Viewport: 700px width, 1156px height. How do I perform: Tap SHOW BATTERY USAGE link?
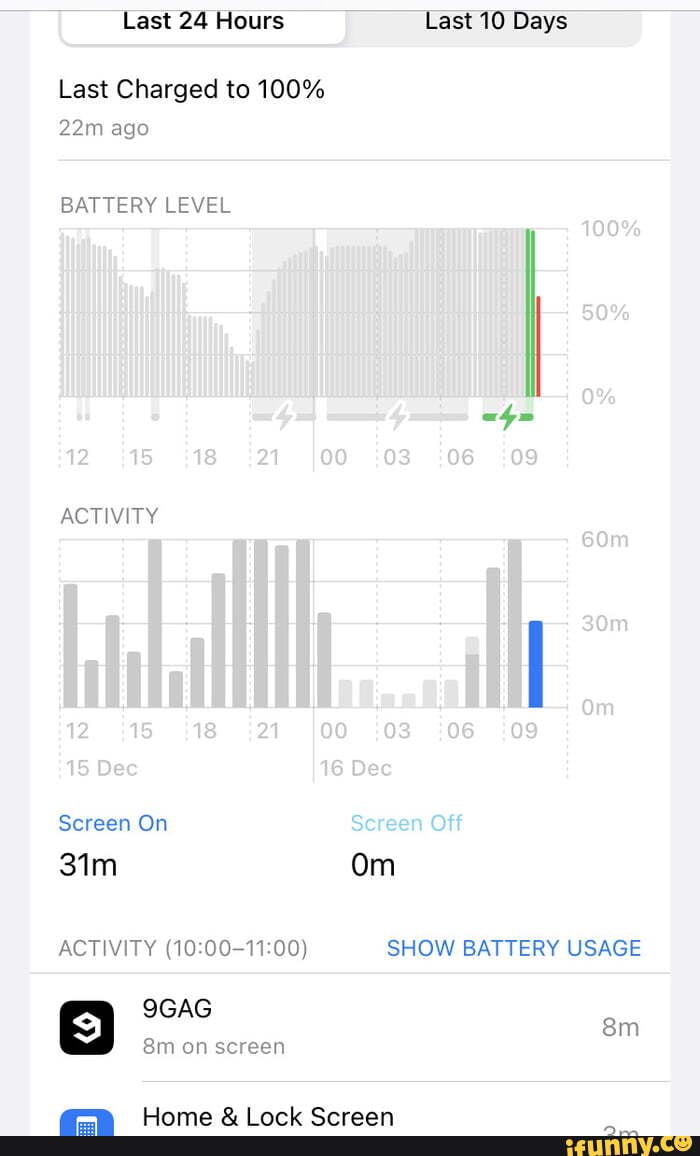513,948
